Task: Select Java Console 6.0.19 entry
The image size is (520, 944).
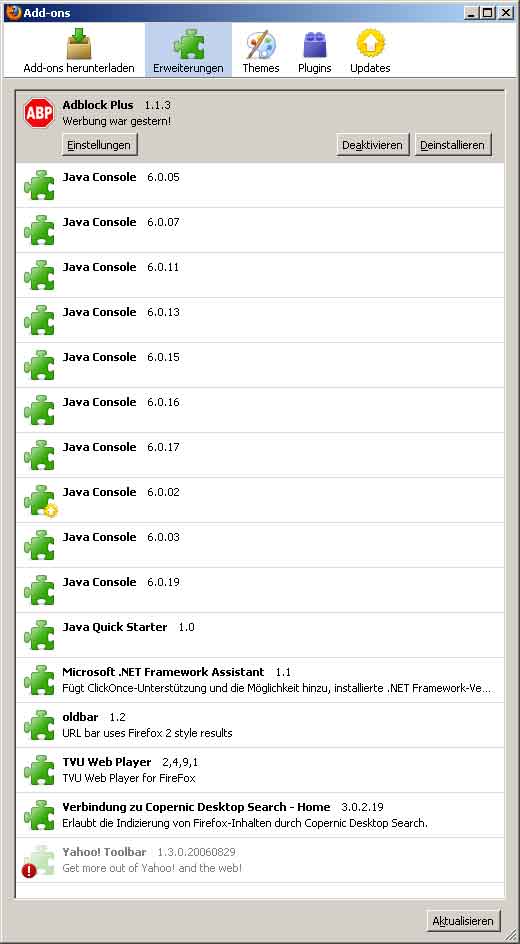Action: pyautogui.click(x=260, y=590)
